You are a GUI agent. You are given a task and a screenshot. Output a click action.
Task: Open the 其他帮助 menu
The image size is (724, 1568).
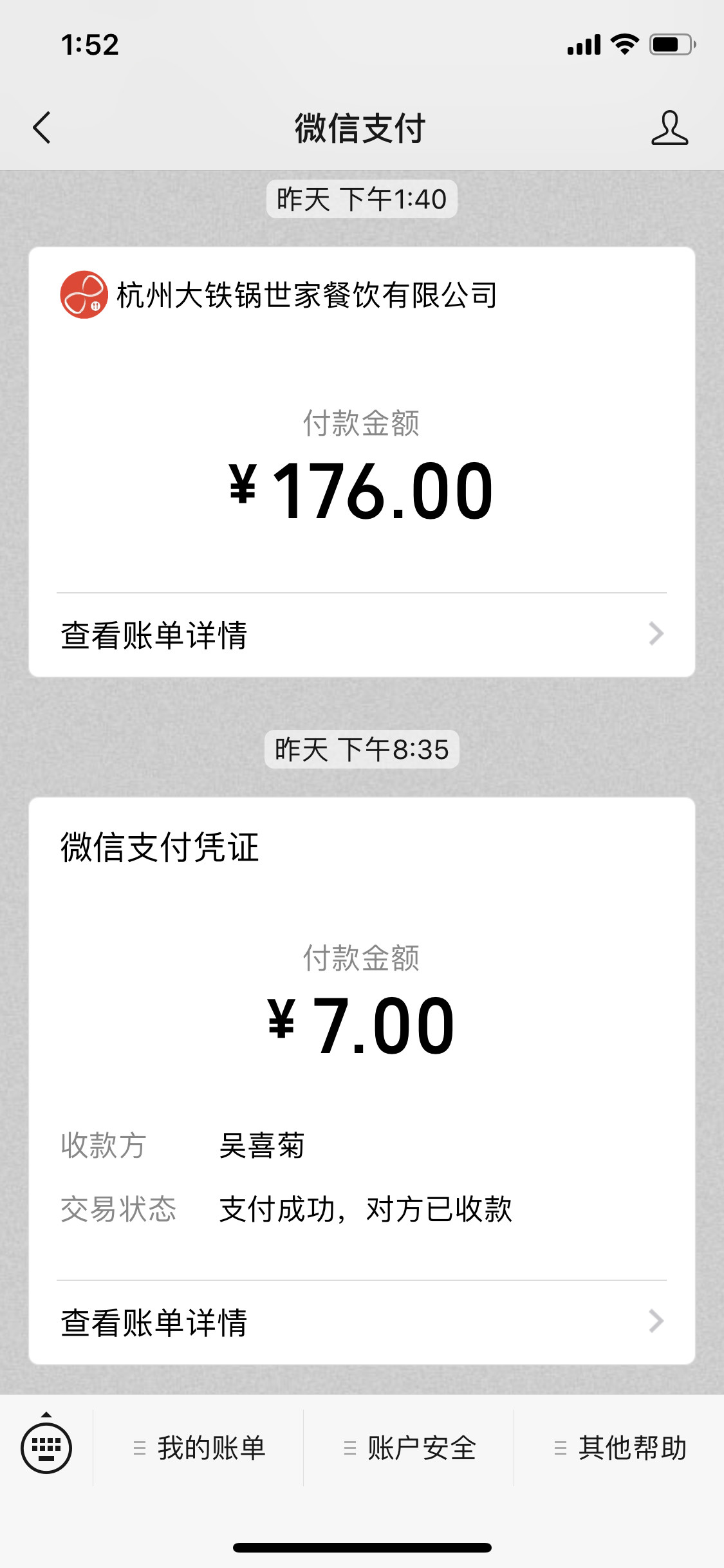point(619,1448)
